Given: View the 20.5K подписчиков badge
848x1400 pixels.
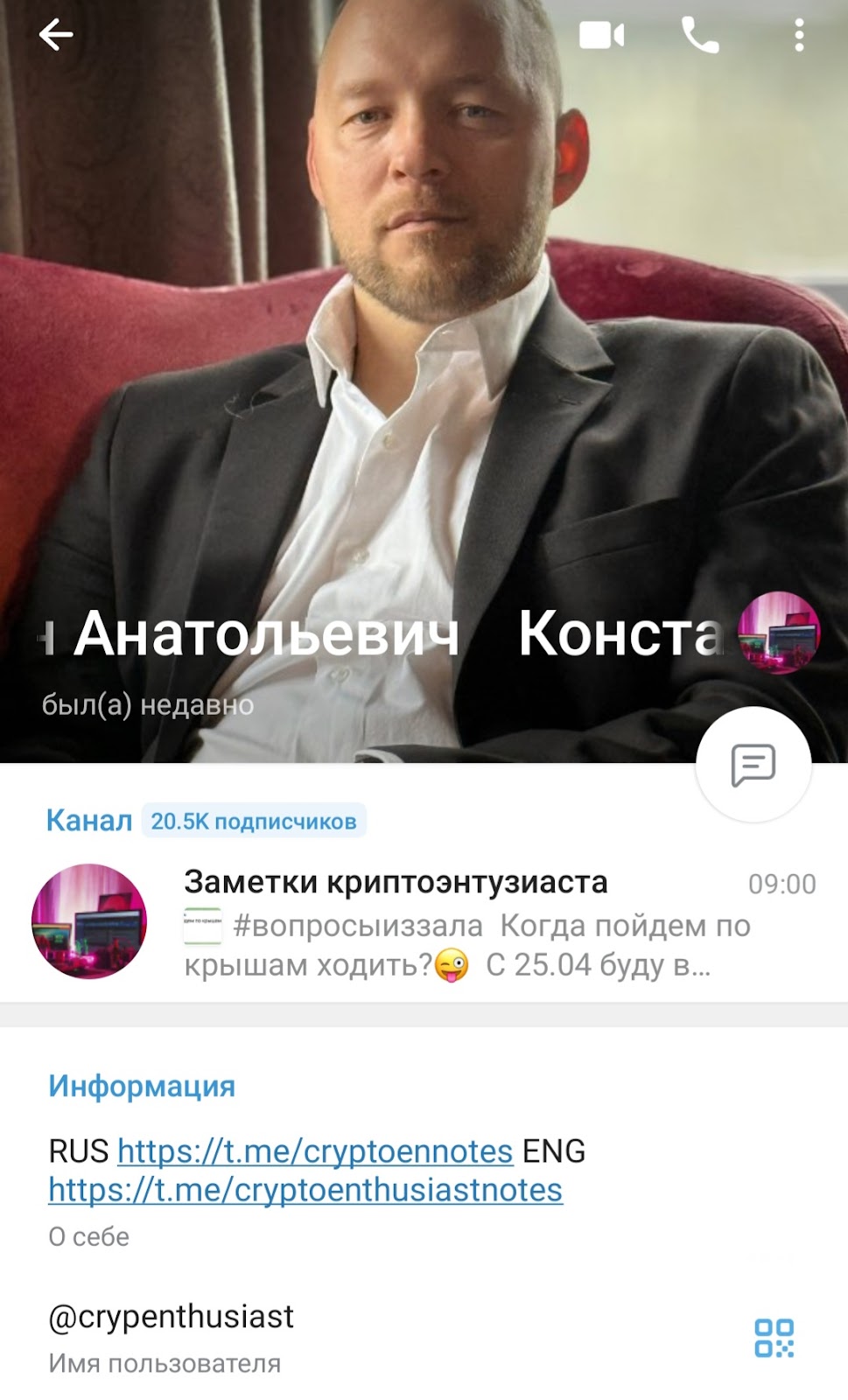Looking at the screenshot, I should click(255, 821).
